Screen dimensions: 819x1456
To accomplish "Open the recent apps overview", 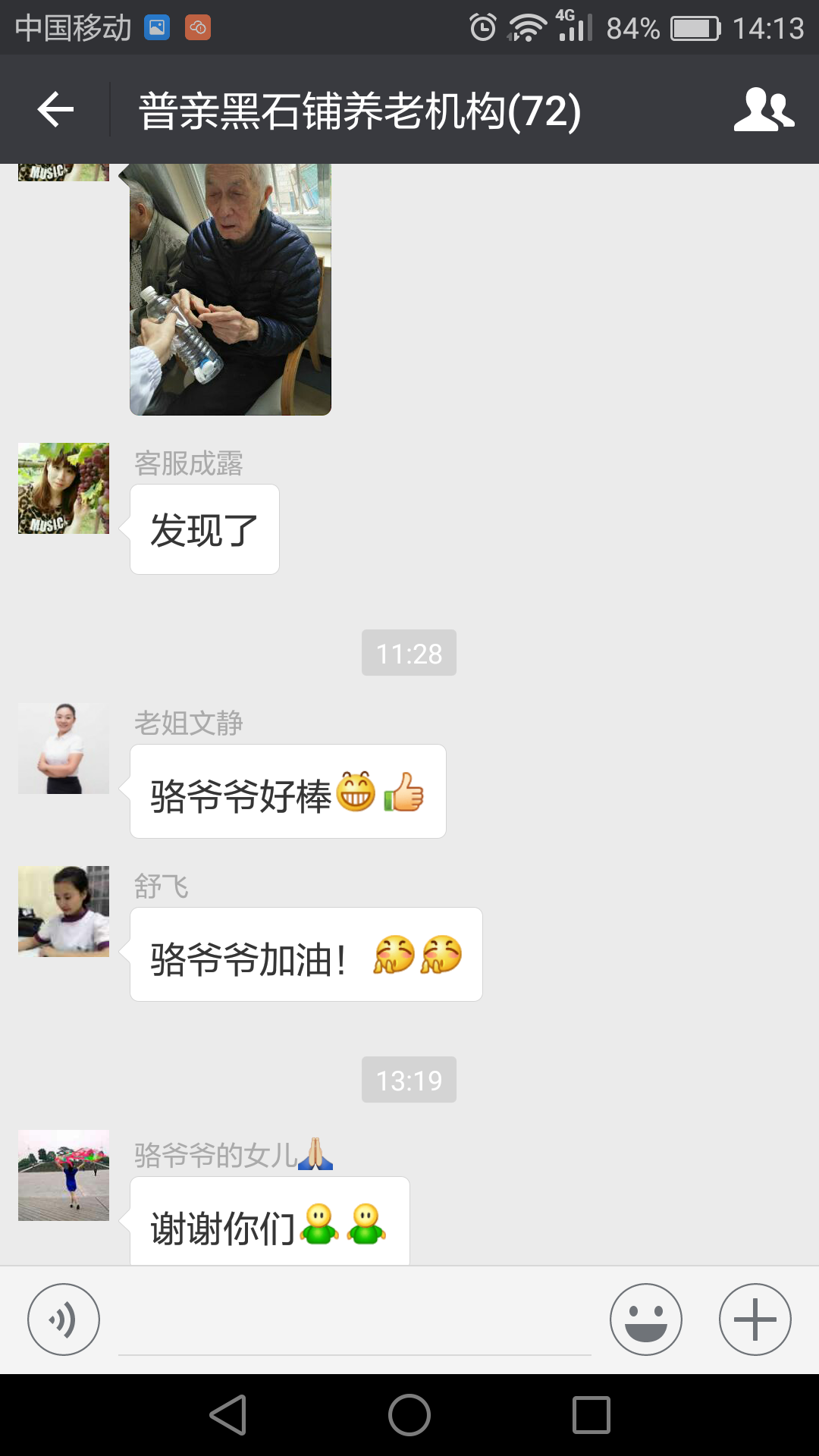I will (x=591, y=1415).
